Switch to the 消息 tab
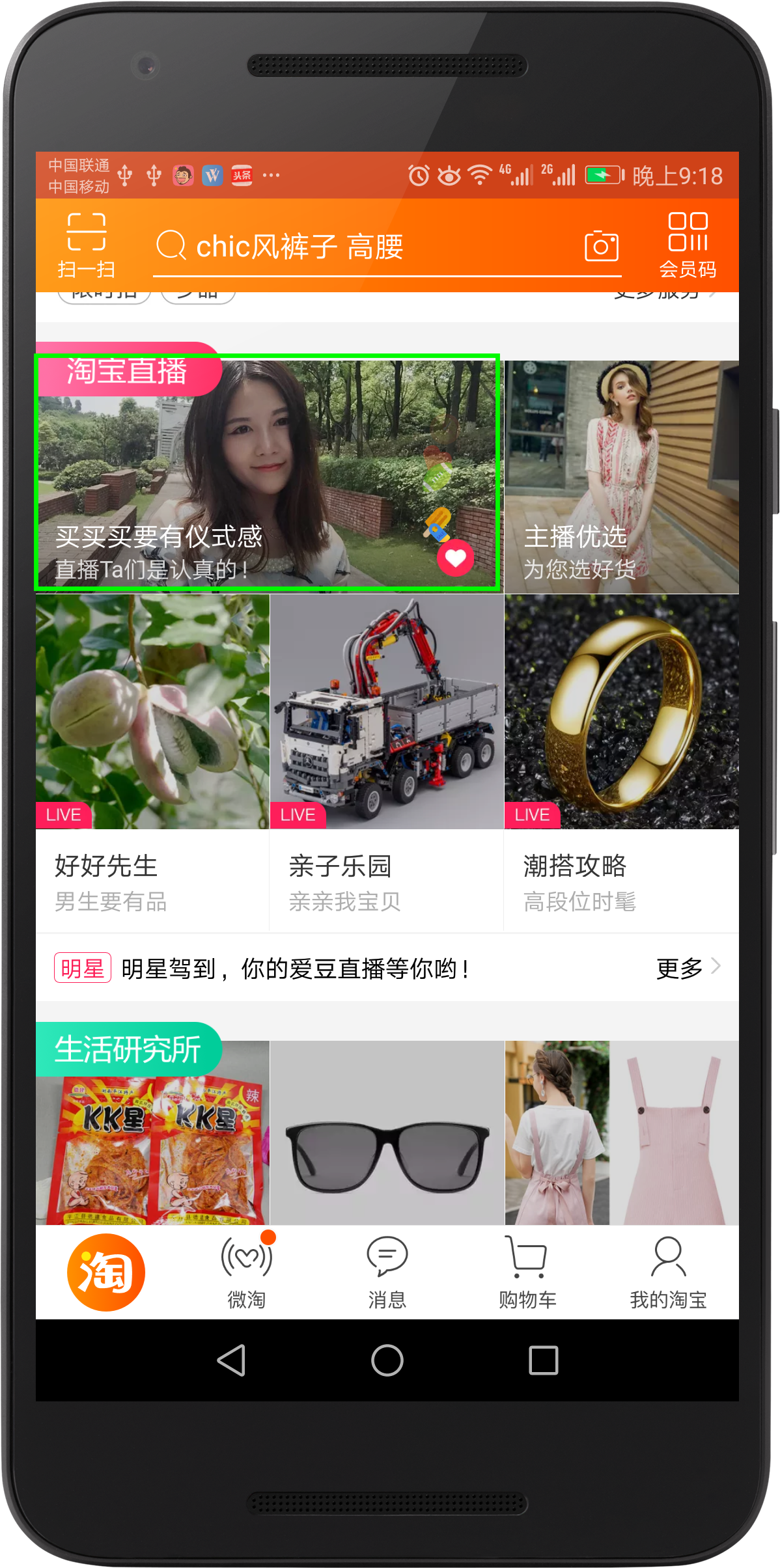This screenshot has height=1568, width=780. 387,1272
